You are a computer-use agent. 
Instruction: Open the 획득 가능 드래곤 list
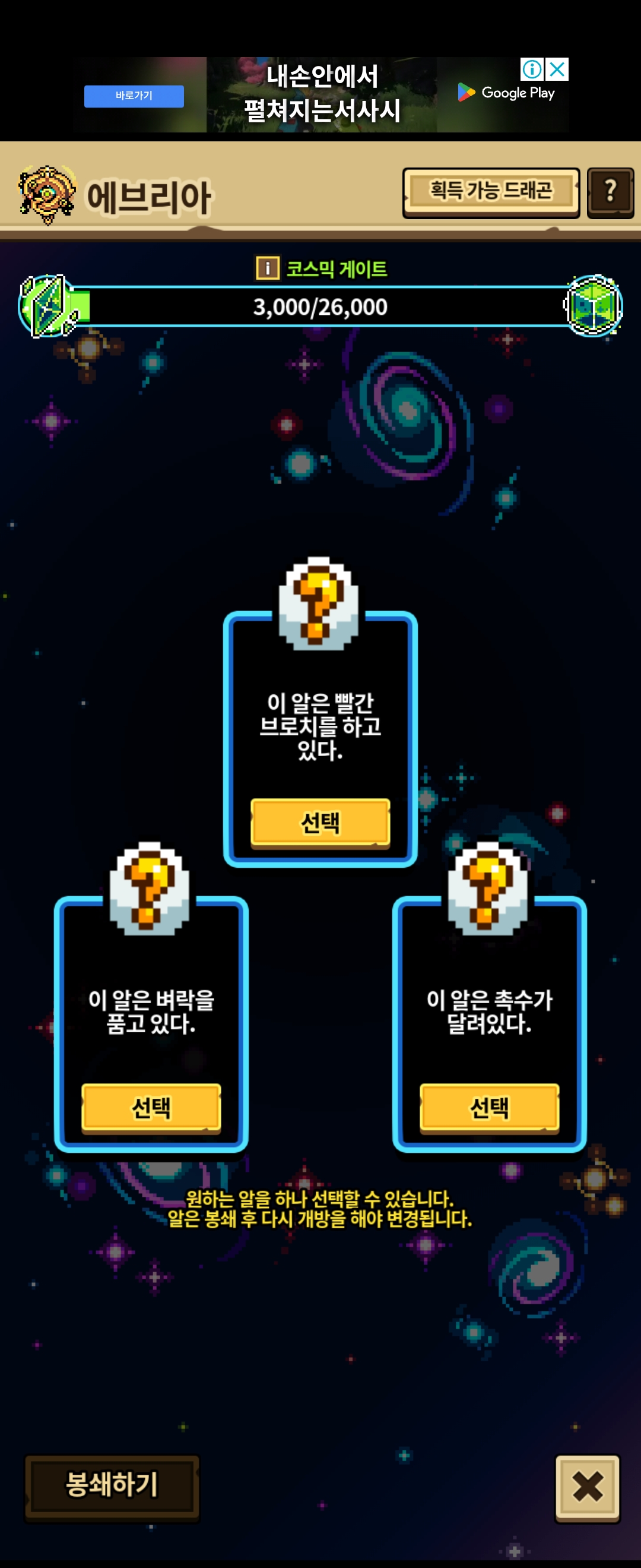coord(491,192)
